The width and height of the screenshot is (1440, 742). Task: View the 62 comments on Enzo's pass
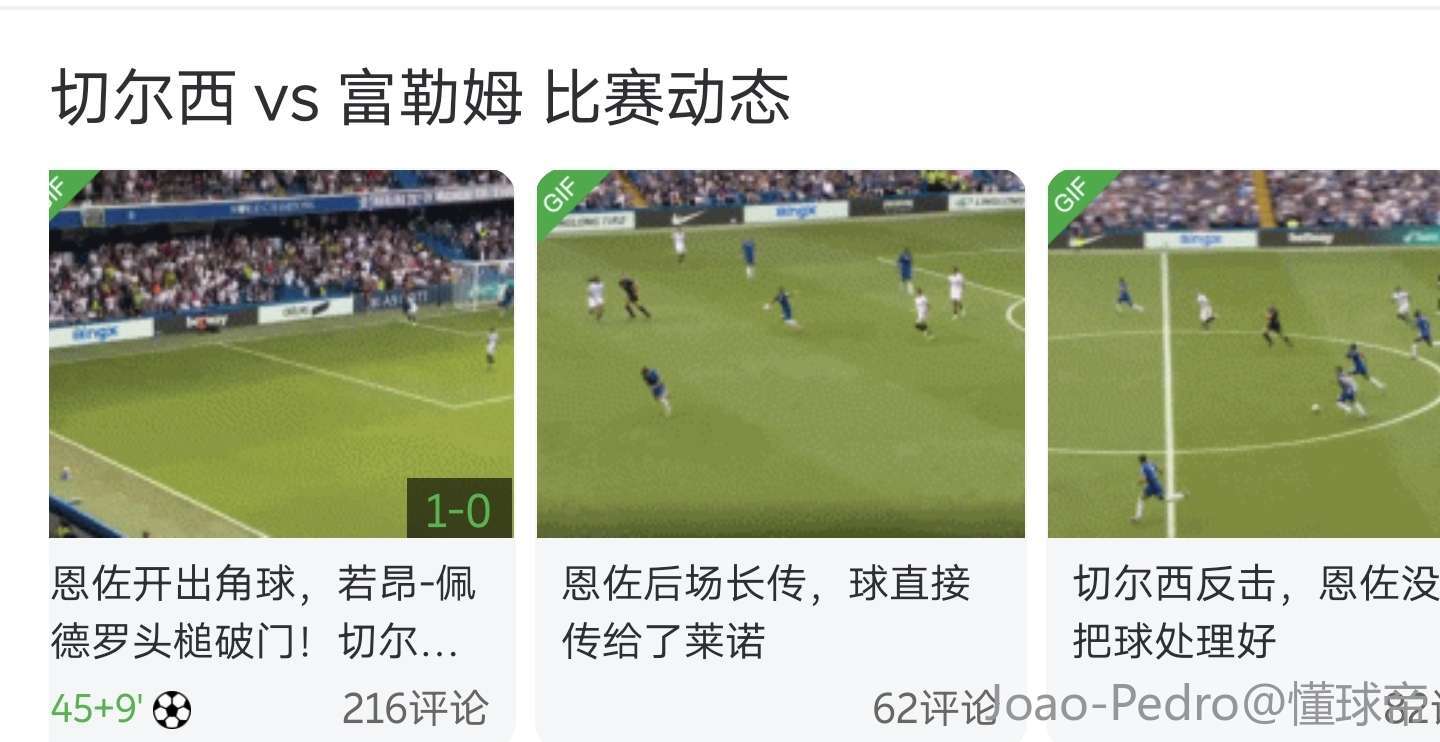[932, 709]
